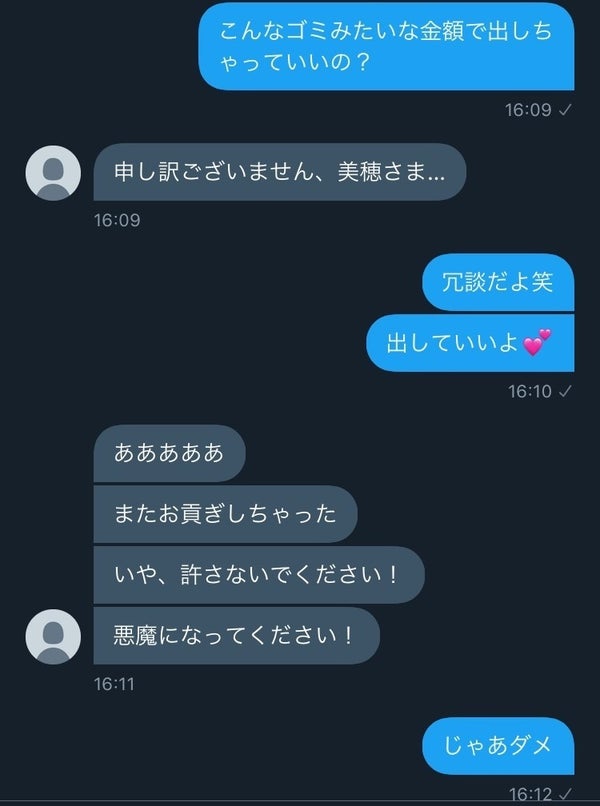This screenshot has width=600, height=806.
Task: Tap the profile avatar beside 悪魔になってください！
Action: pos(53,636)
